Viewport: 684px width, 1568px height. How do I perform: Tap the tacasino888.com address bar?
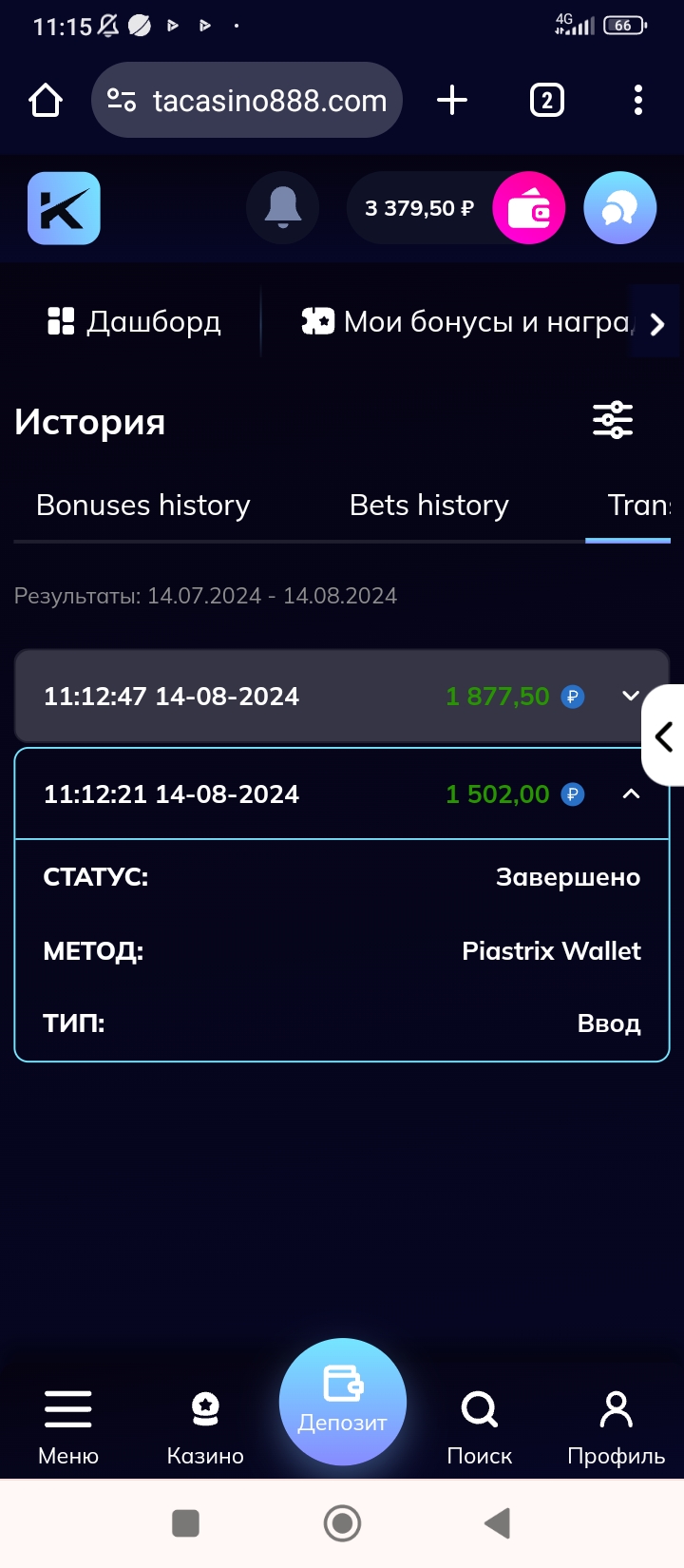point(247,100)
